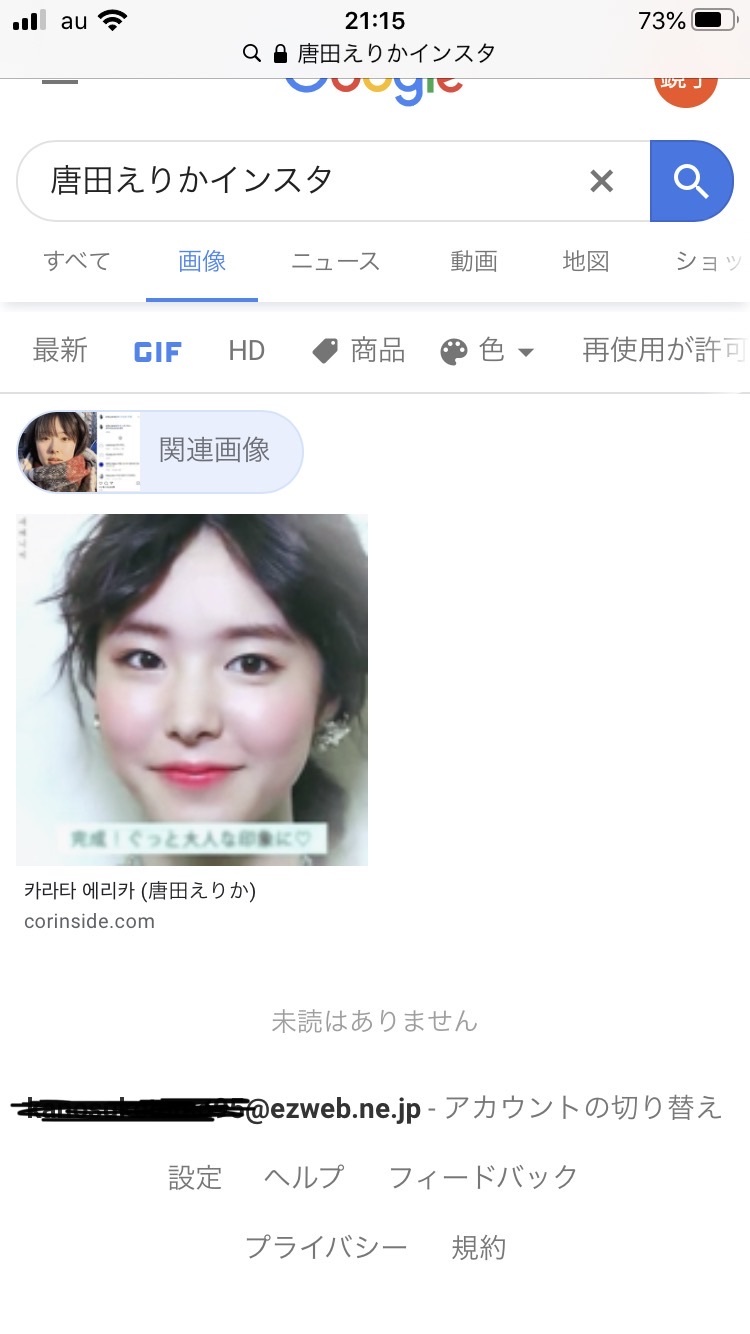Open the 設定 link
Viewport: 750px width, 1334px height.
click(x=195, y=1177)
